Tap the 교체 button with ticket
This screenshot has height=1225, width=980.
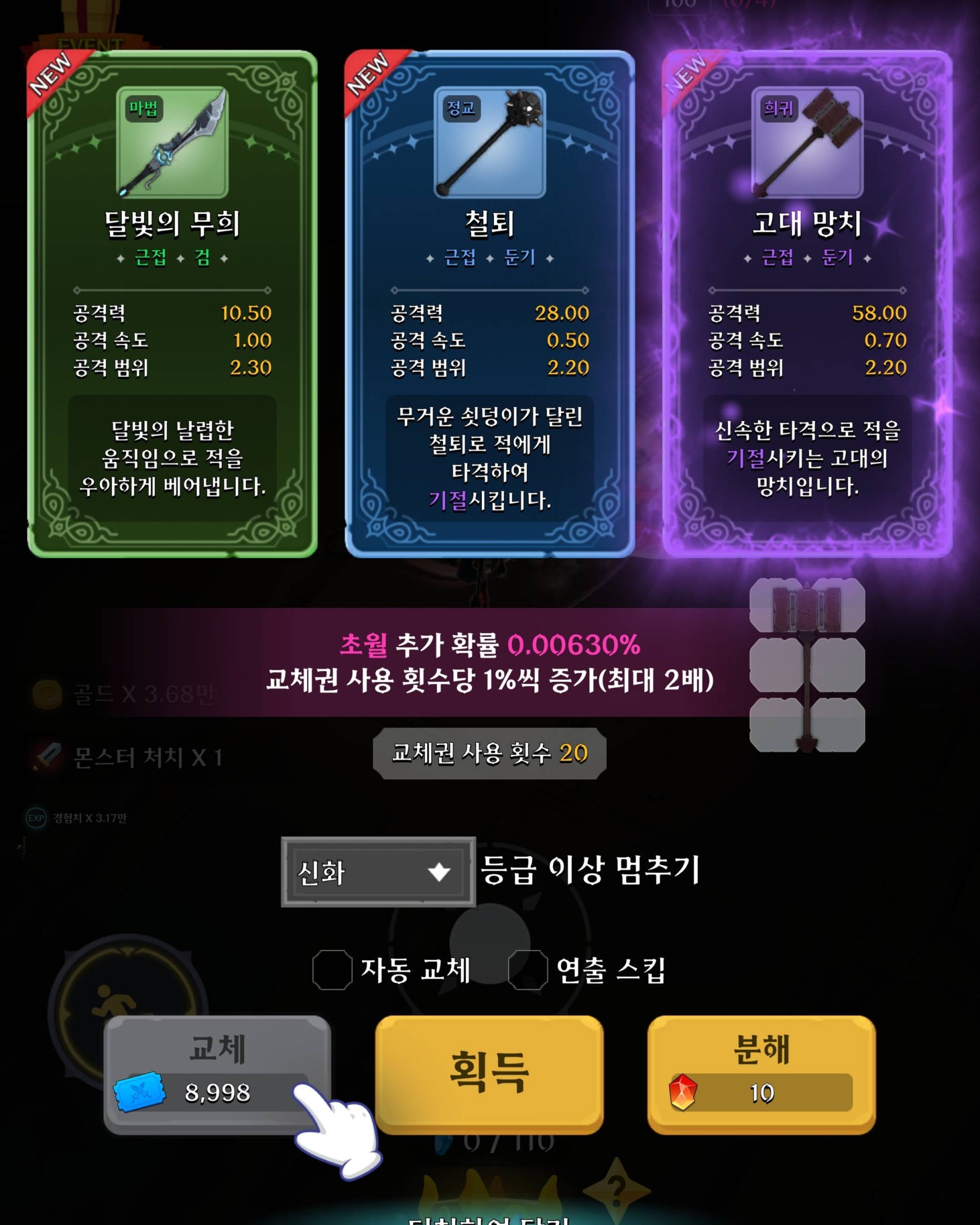tap(217, 1074)
